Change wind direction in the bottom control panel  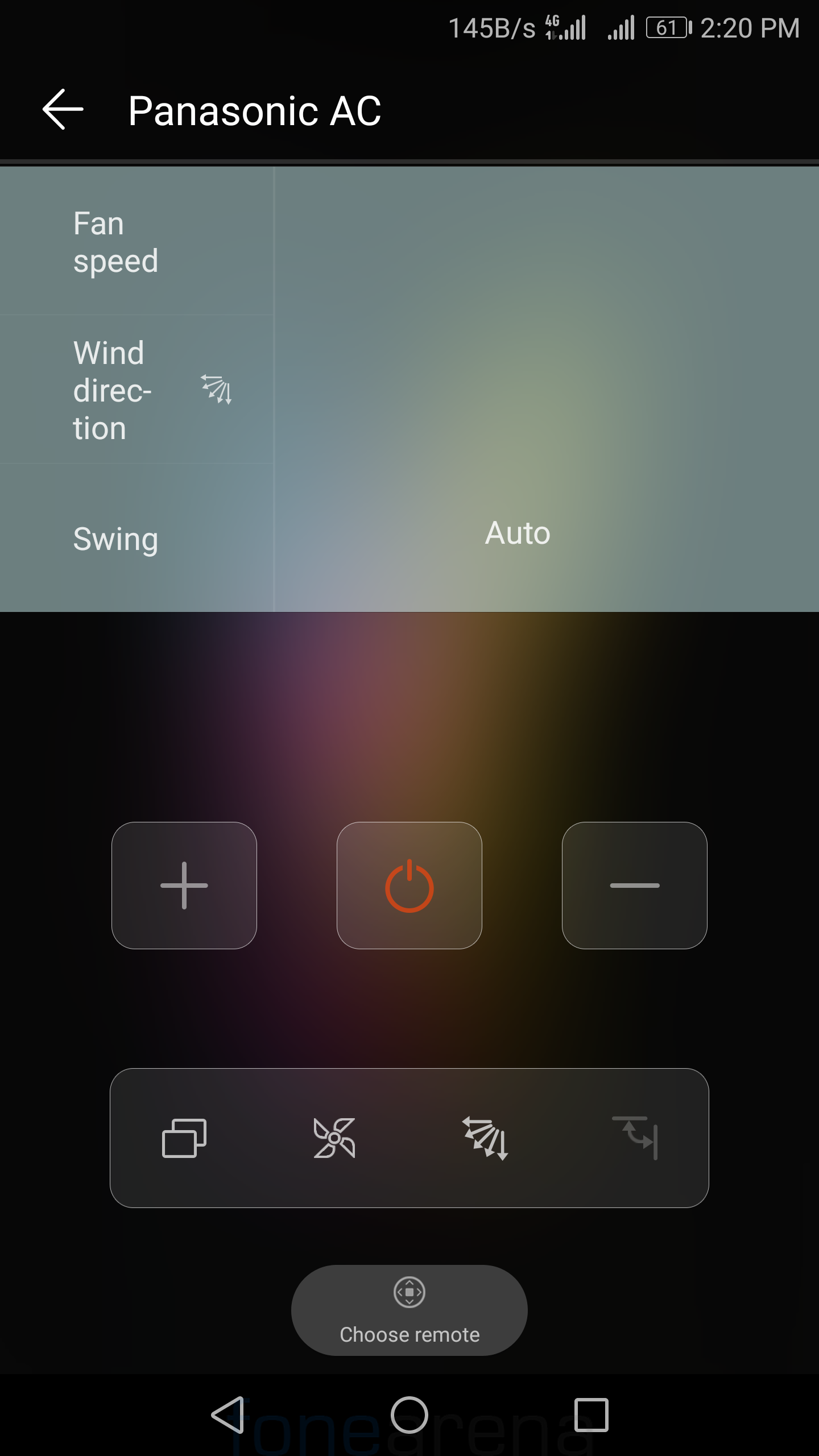tap(485, 1138)
